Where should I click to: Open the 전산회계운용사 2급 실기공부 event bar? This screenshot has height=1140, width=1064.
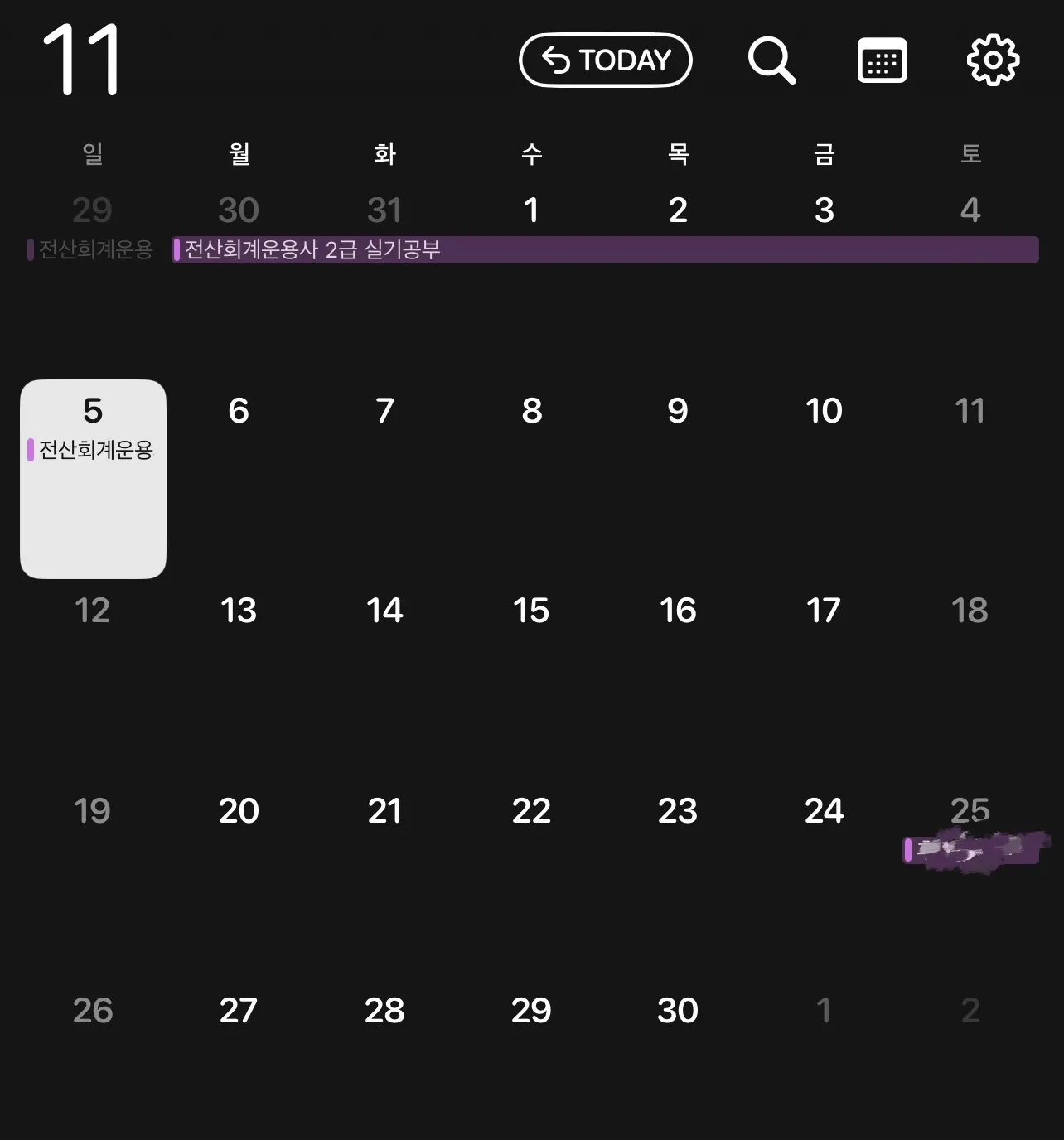tap(605, 249)
